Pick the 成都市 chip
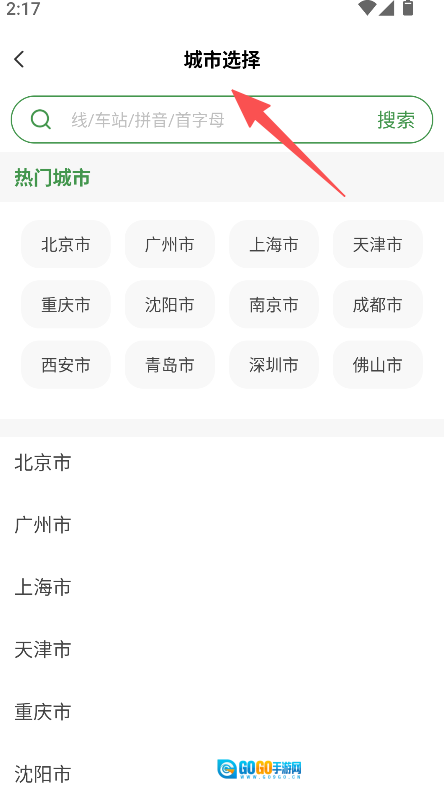This screenshot has height=789, width=444. tap(378, 305)
